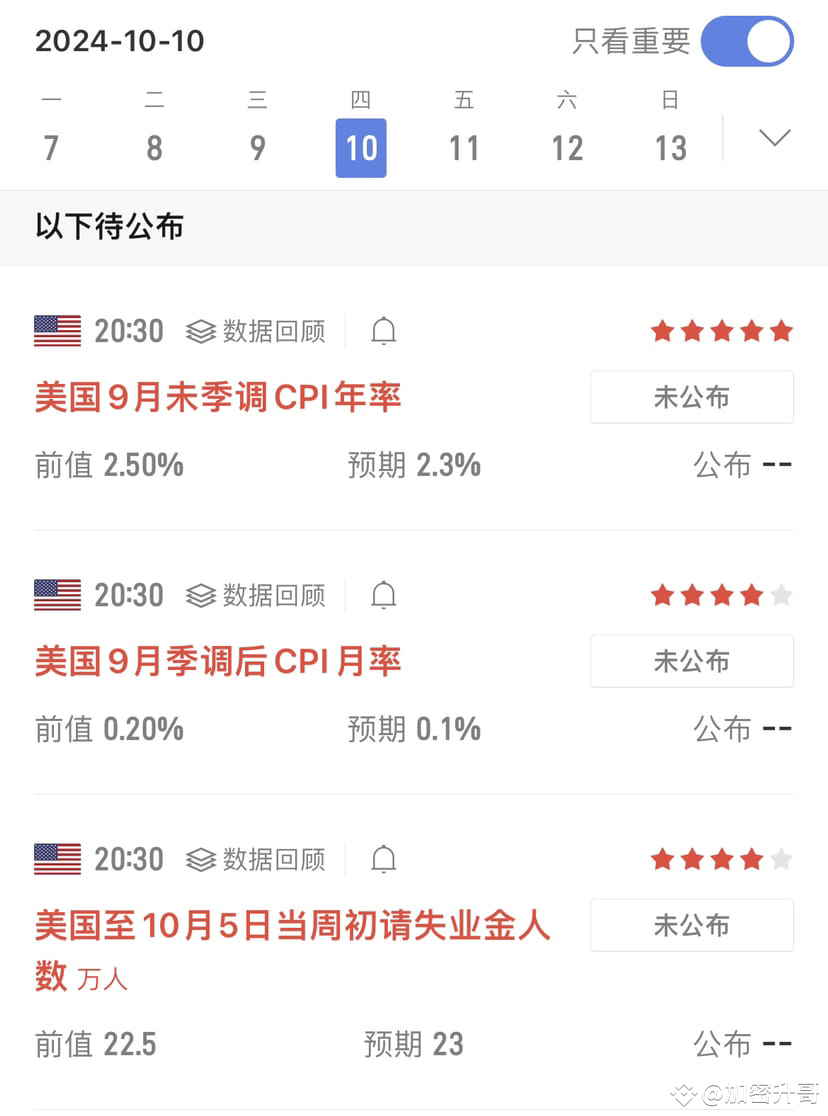Viewport: 828px width, 1116px height.
Task: Open the date 2024-10-10 picker
Action: pos(119,41)
